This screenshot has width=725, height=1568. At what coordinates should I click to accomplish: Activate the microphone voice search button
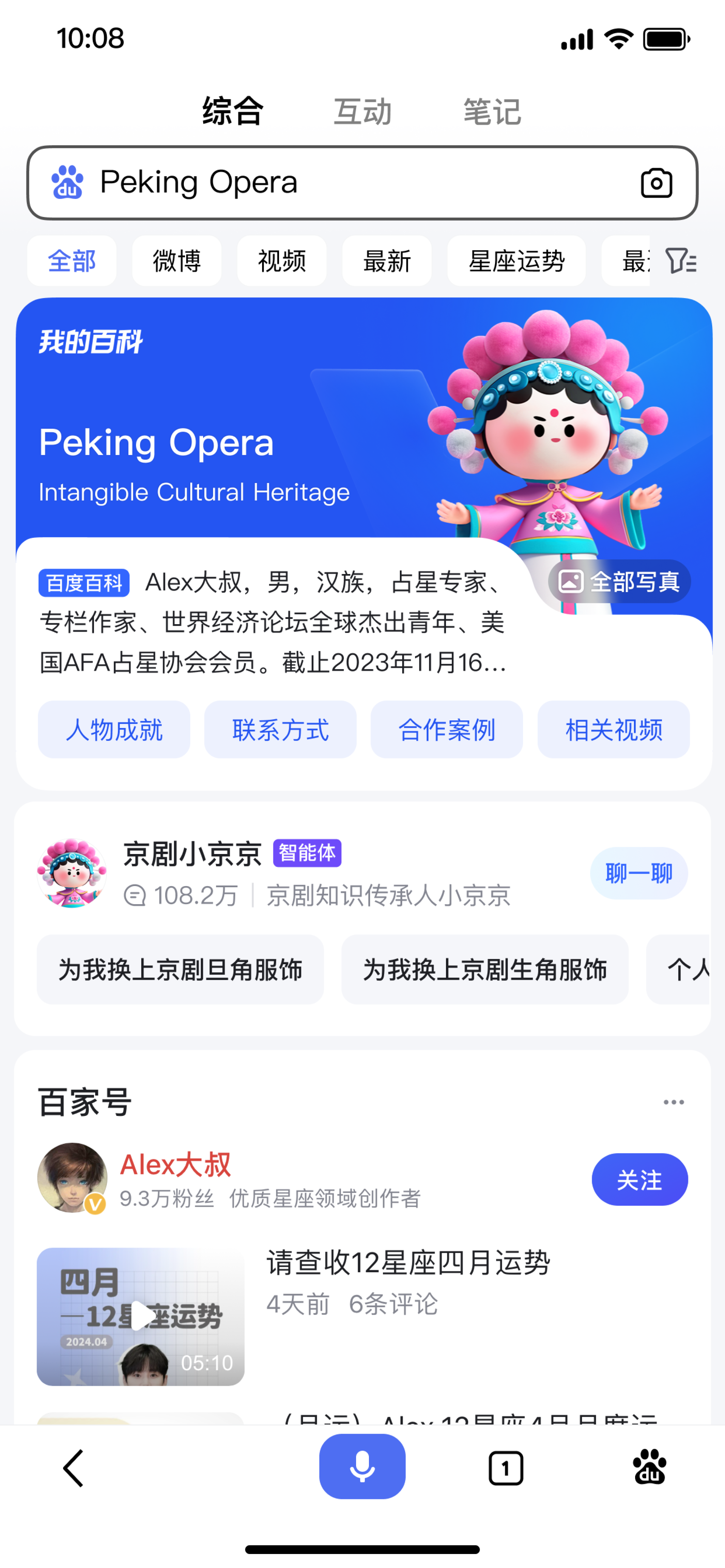point(362,1467)
